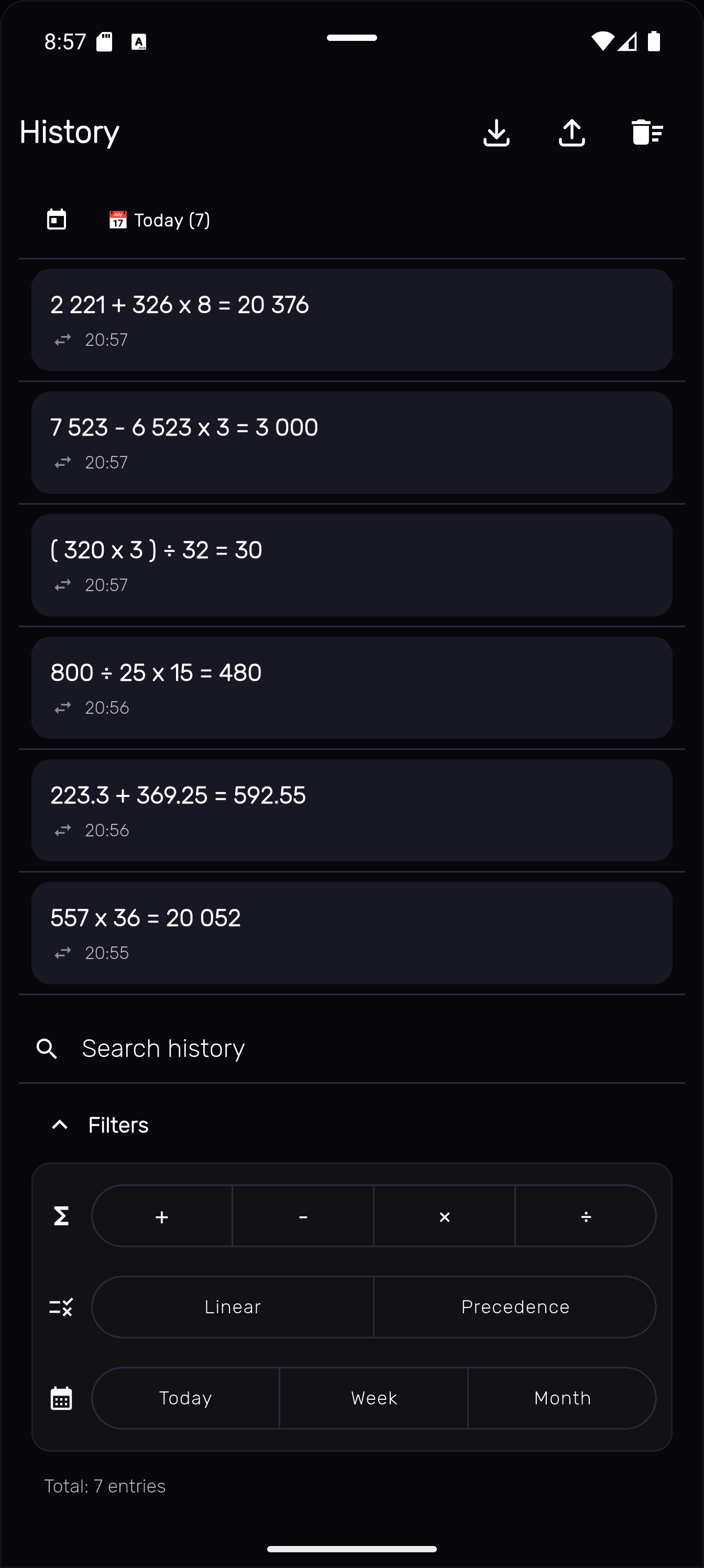Tap the Linear mode button
Image resolution: width=704 pixels, height=1568 pixels.
coord(233,1306)
